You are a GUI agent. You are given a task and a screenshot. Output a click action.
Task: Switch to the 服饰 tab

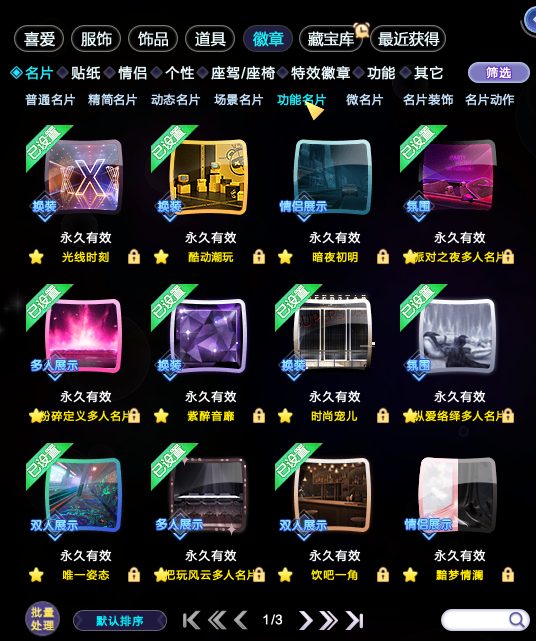click(x=96, y=39)
